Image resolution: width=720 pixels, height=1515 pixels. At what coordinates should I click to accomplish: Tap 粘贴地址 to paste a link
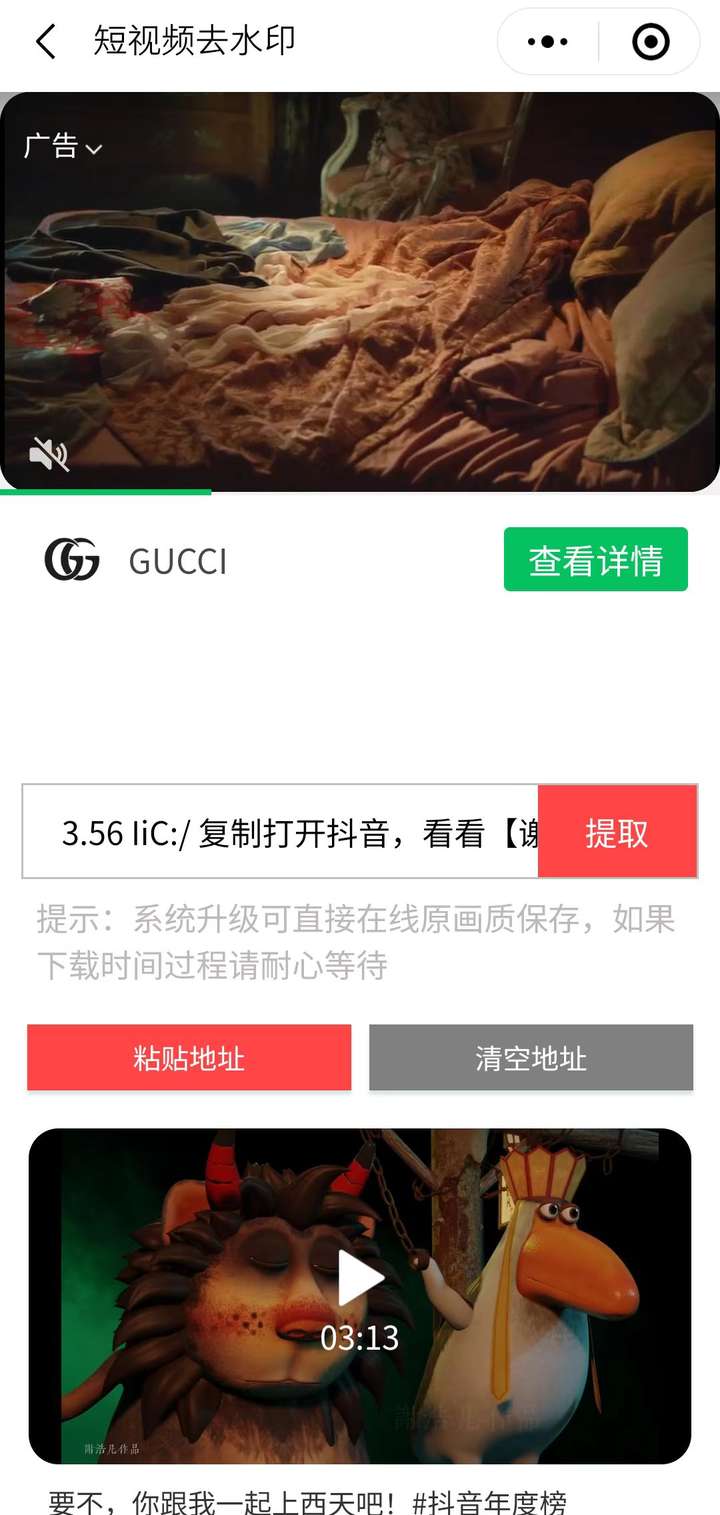tap(189, 1057)
